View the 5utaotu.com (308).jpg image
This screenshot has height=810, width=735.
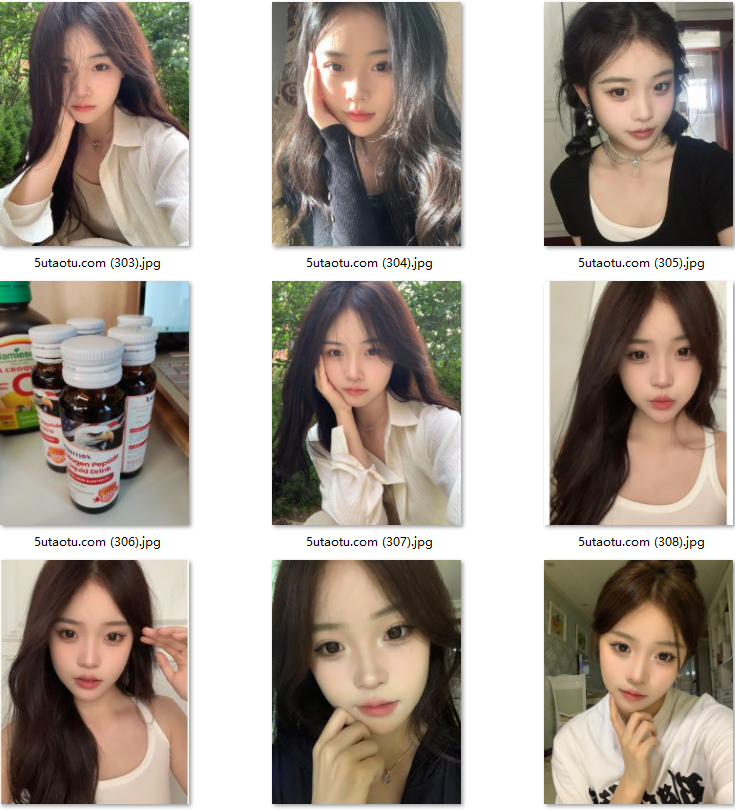638,403
